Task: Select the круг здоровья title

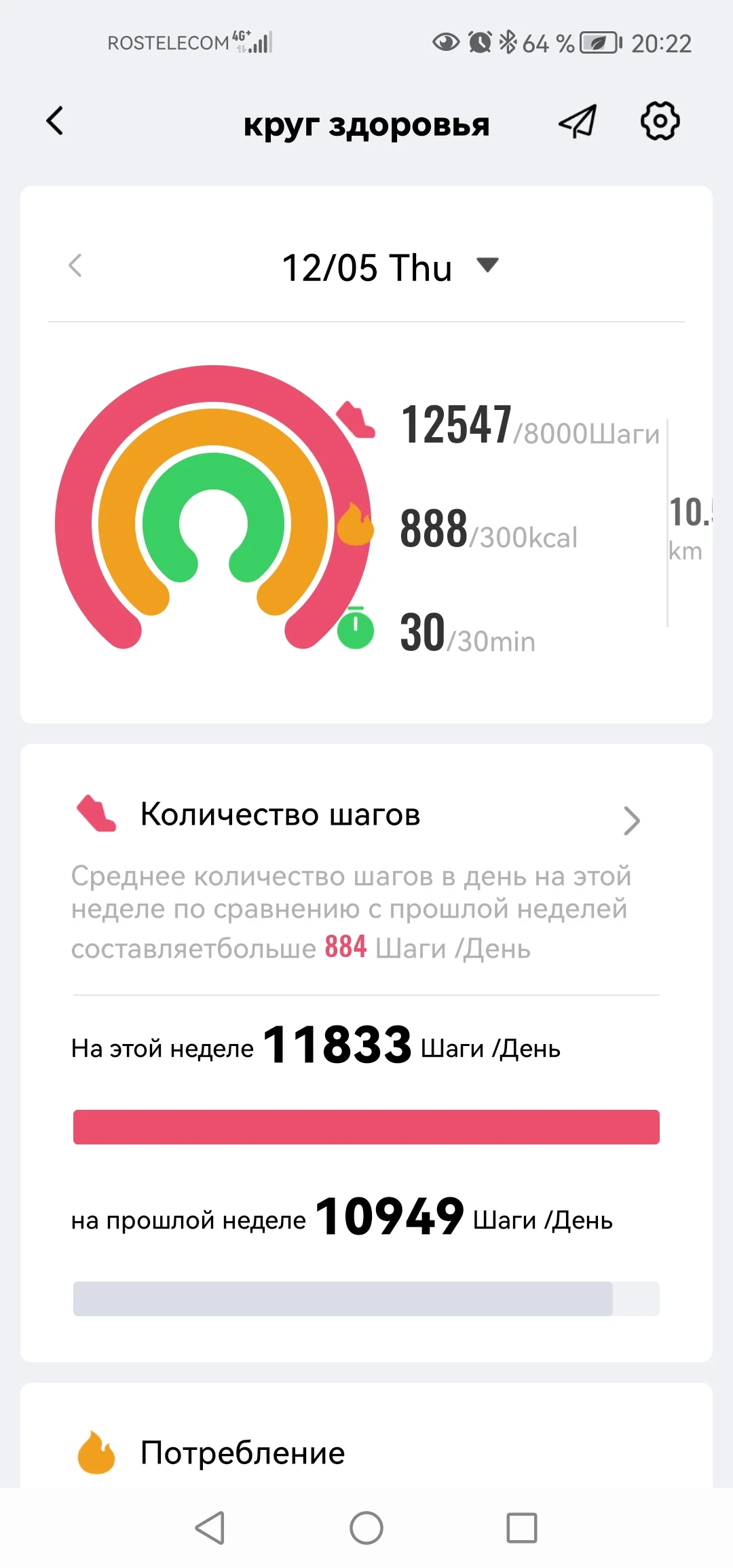Action: click(x=366, y=125)
